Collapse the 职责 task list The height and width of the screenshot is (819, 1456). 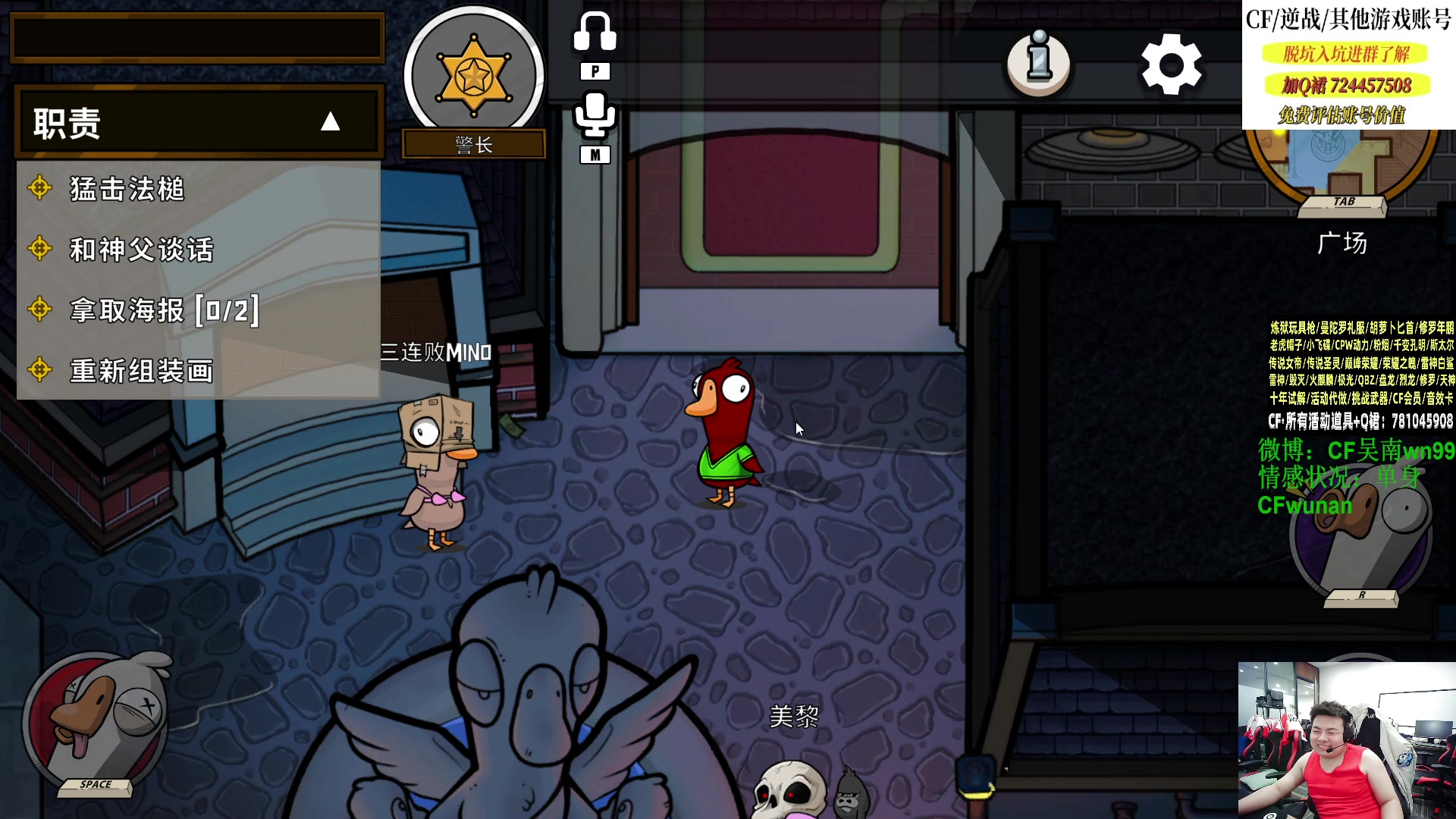point(330,121)
